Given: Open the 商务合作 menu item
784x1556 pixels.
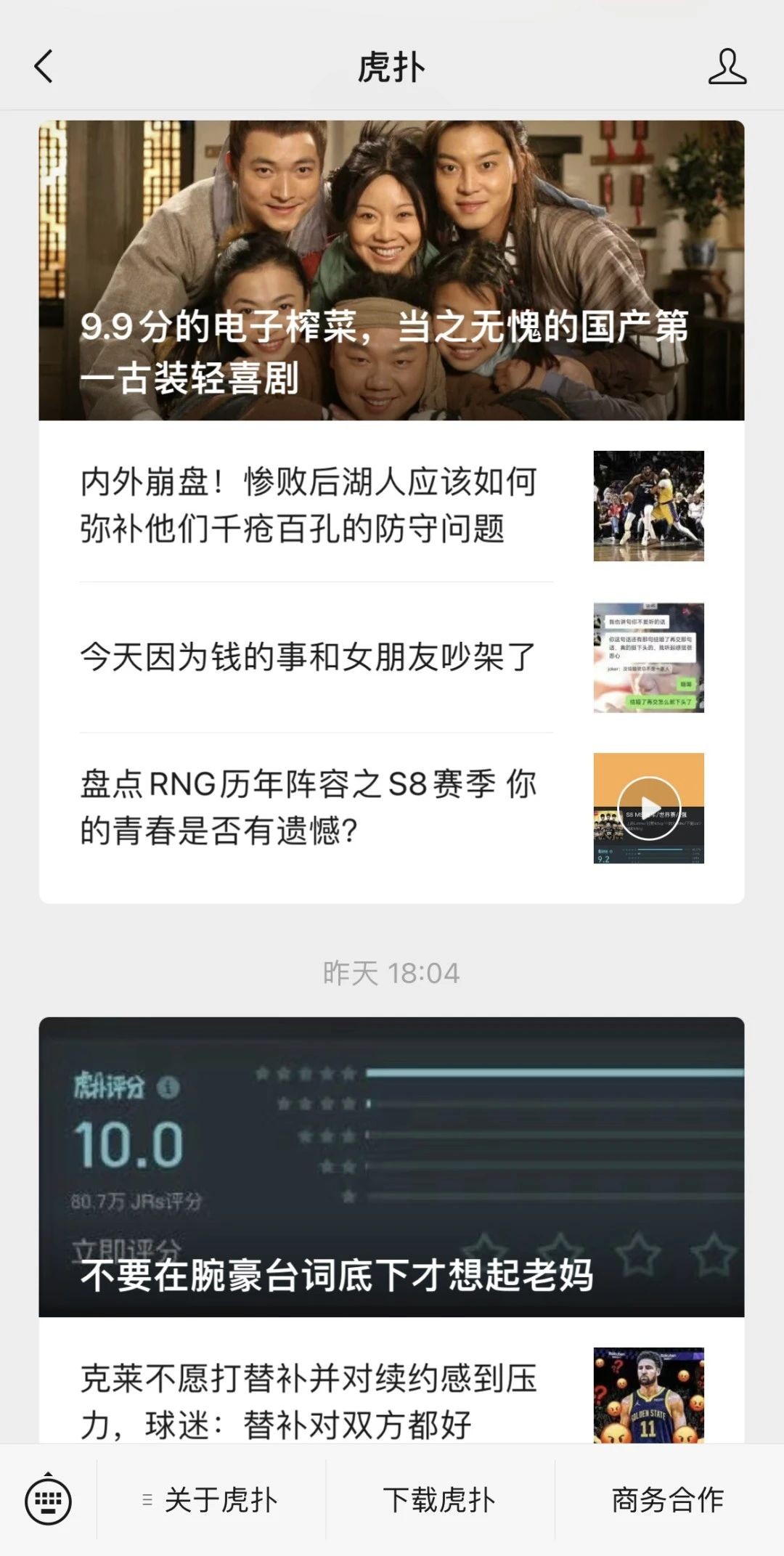Looking at the screenshot, I should pos(669,1500).
